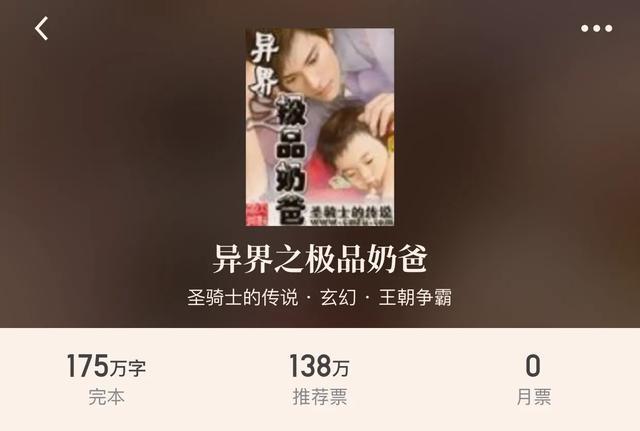Open the 异界之极品奶爸 book cover
This screenshot has width=640, height=431.
point(320,127)
